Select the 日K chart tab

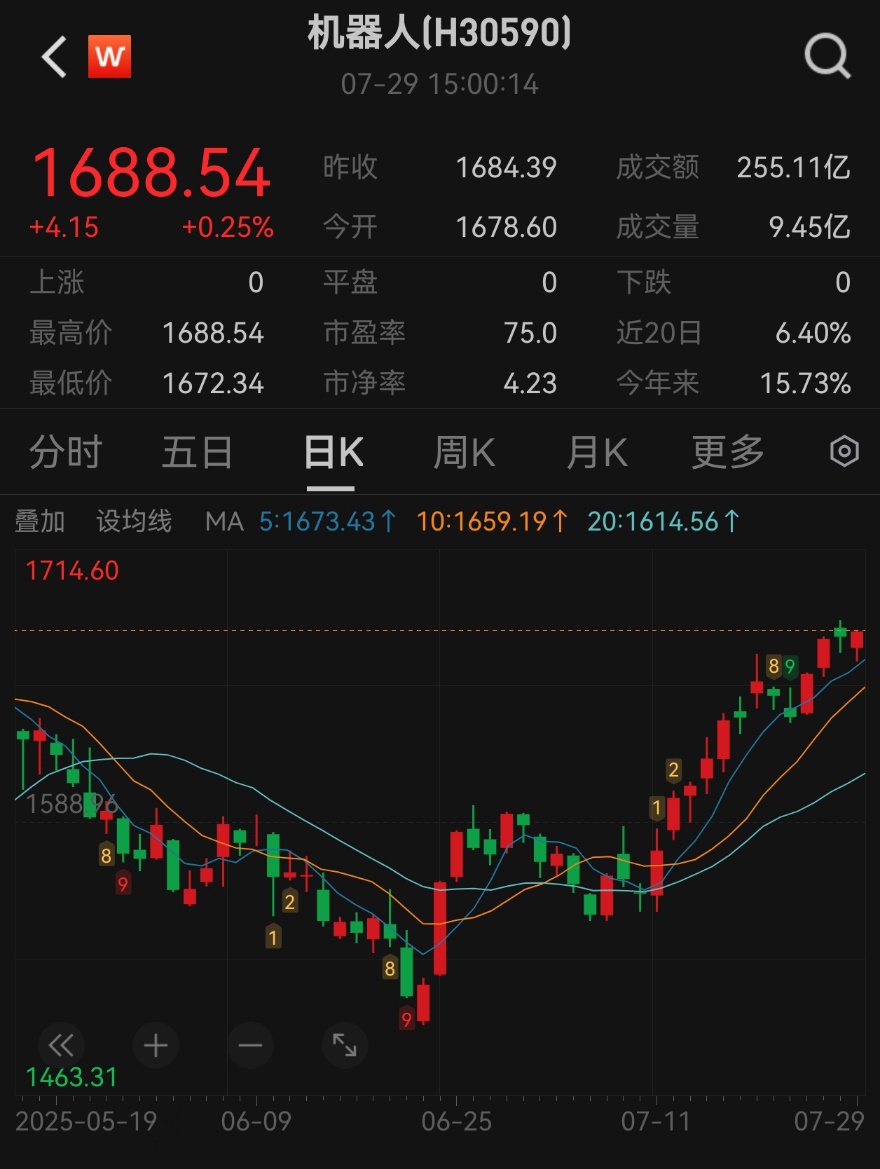click(x=332, y=454)
